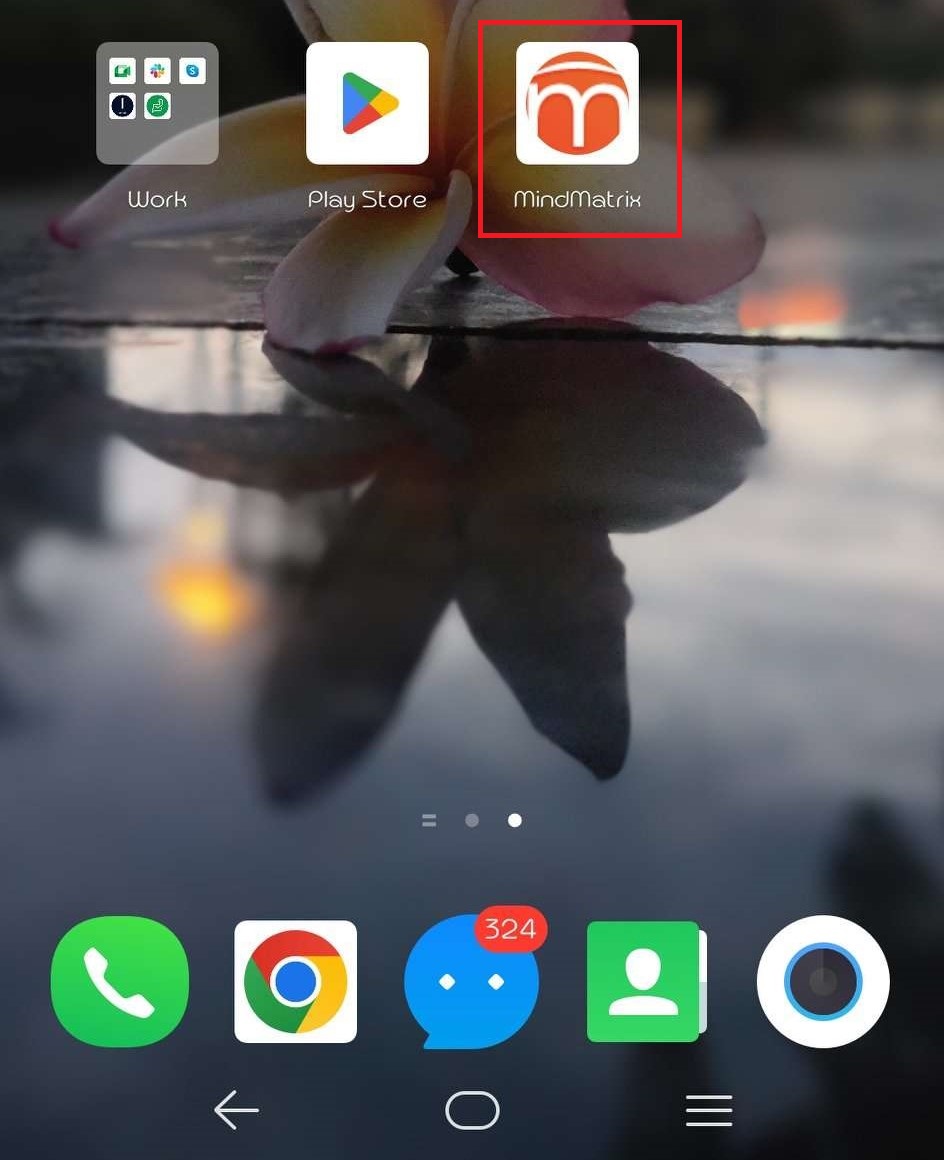The width and height of the screenshot is (944, 1160).
Task: Open Messages with 324 unread
Action: 471,981
